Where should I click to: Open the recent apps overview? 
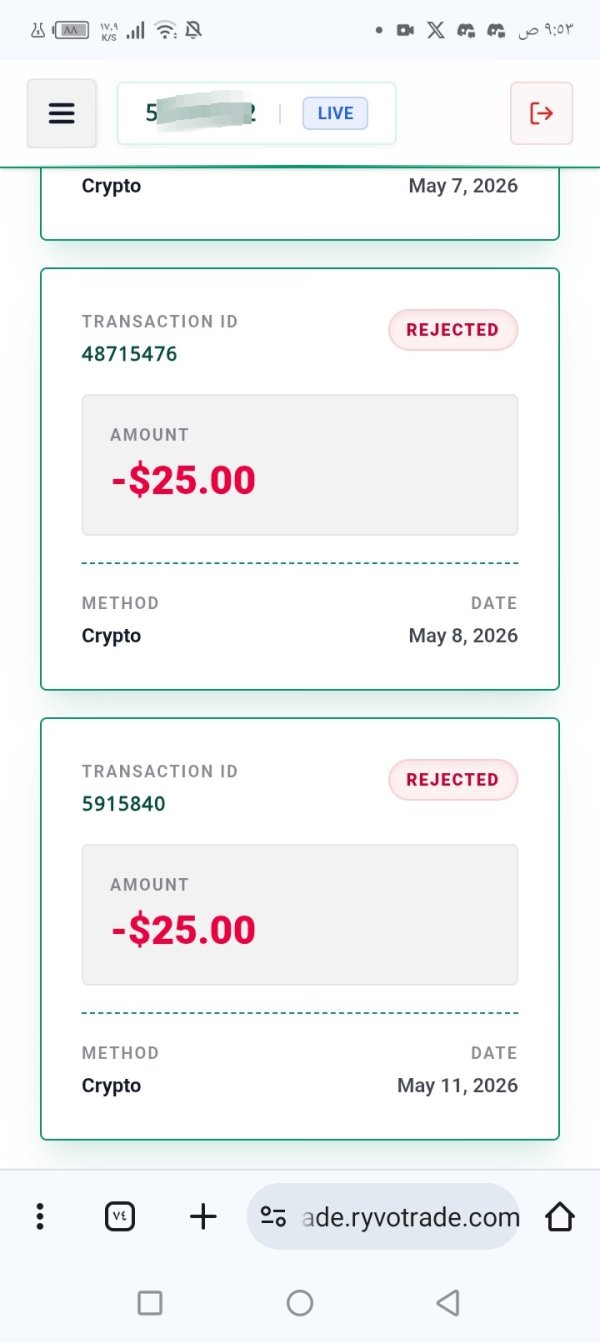150,1302
